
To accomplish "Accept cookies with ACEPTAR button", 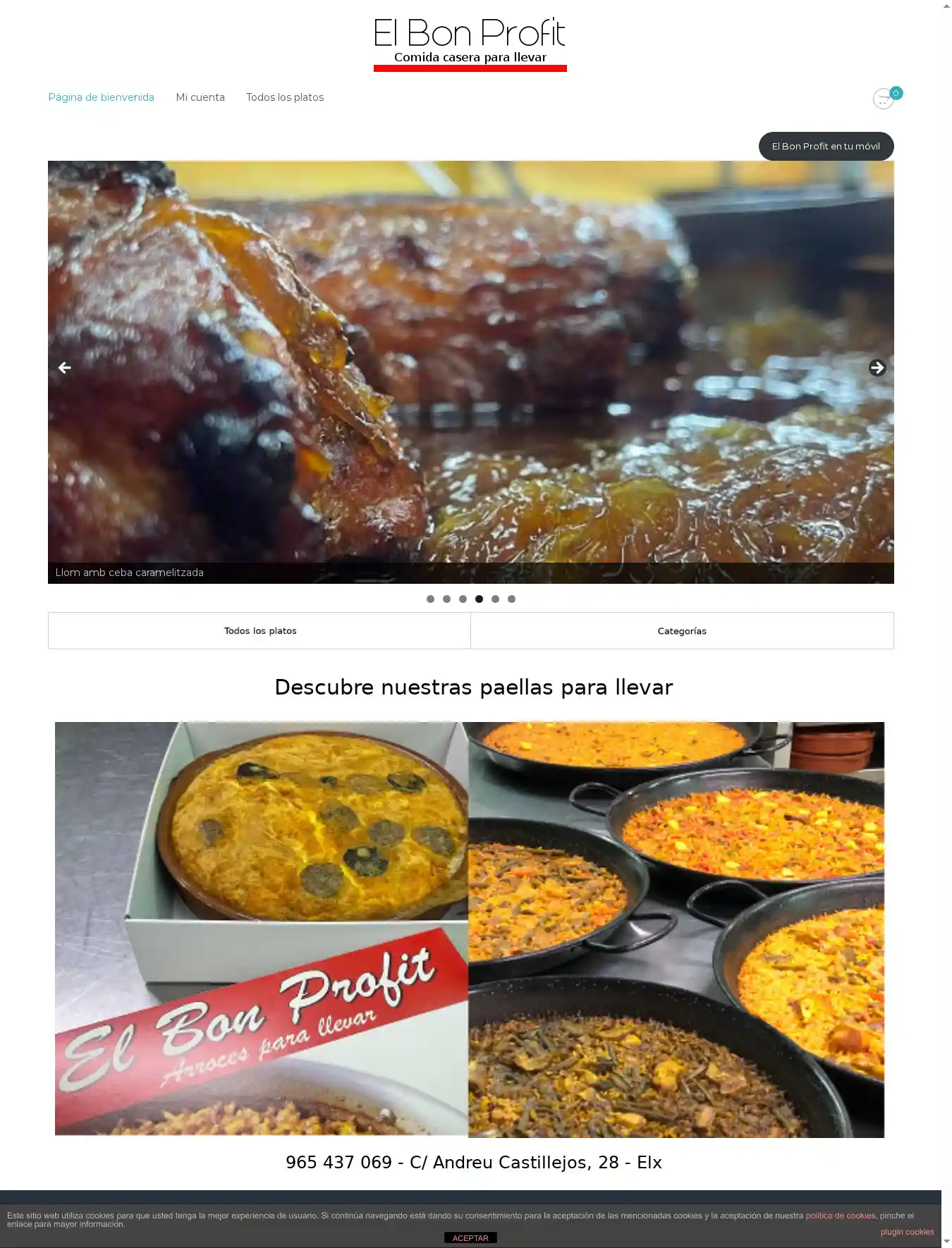I will (x=470, y=1238).
